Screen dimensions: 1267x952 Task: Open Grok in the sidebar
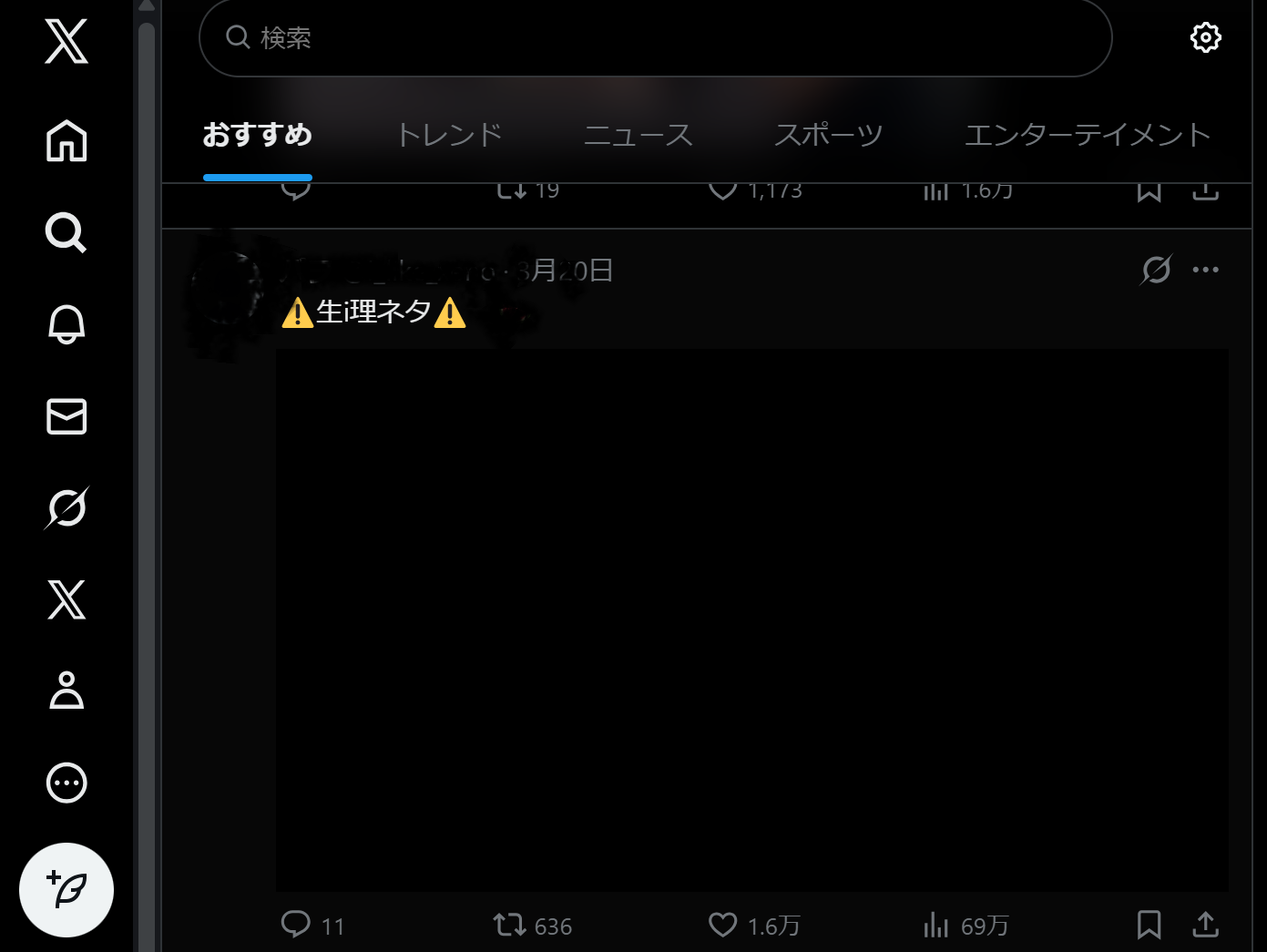coord(66,507)
